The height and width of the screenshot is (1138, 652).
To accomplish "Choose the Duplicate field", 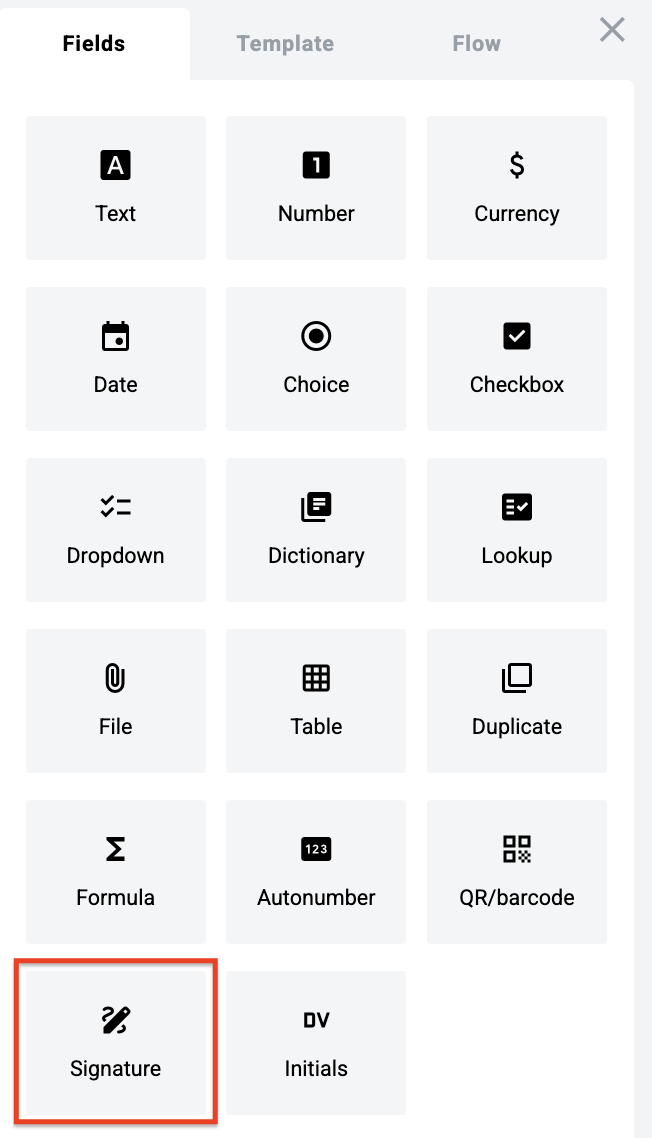I will pos(516,701).
